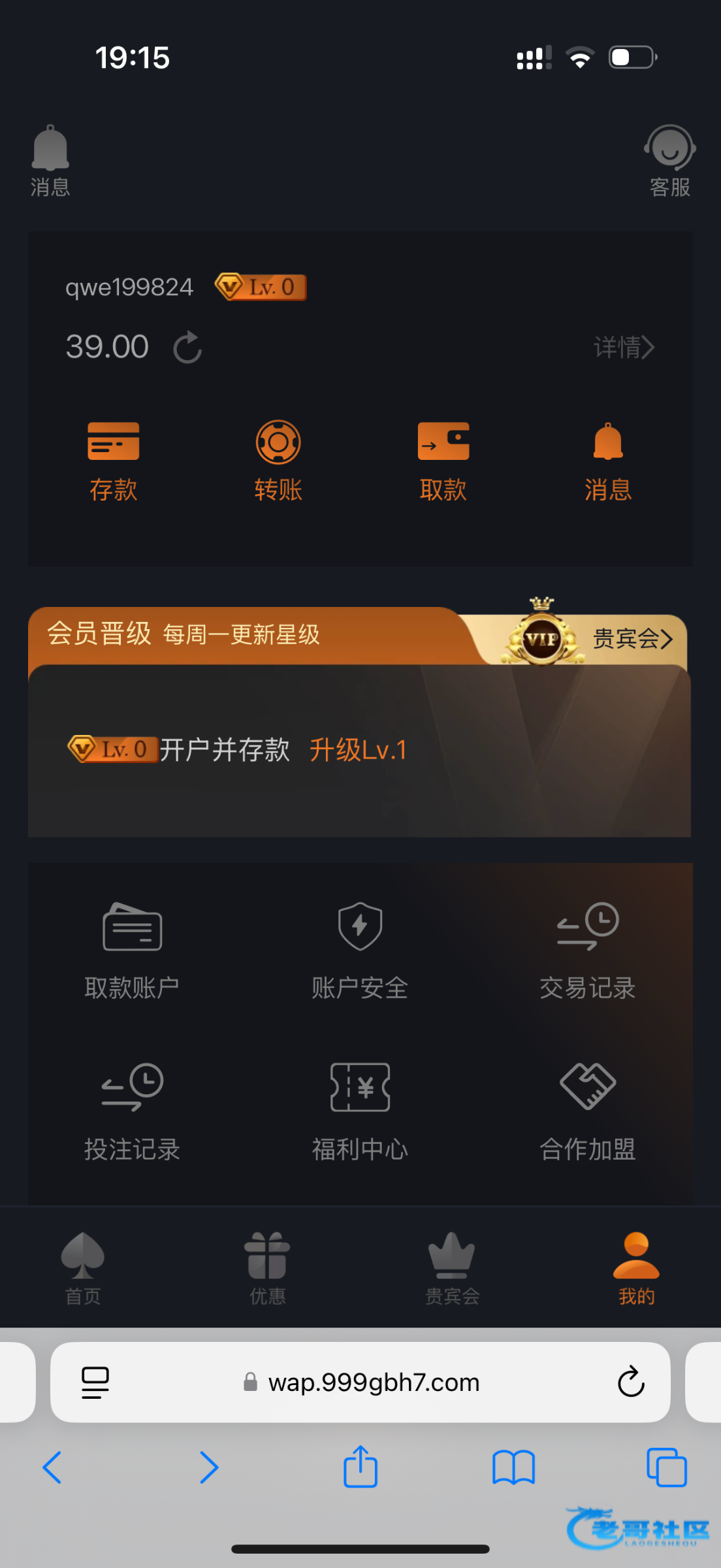This screenshot has width=721, height=1568.
Task: Switch to the 优惠 promotions tab
Action: pos(267,1269)
